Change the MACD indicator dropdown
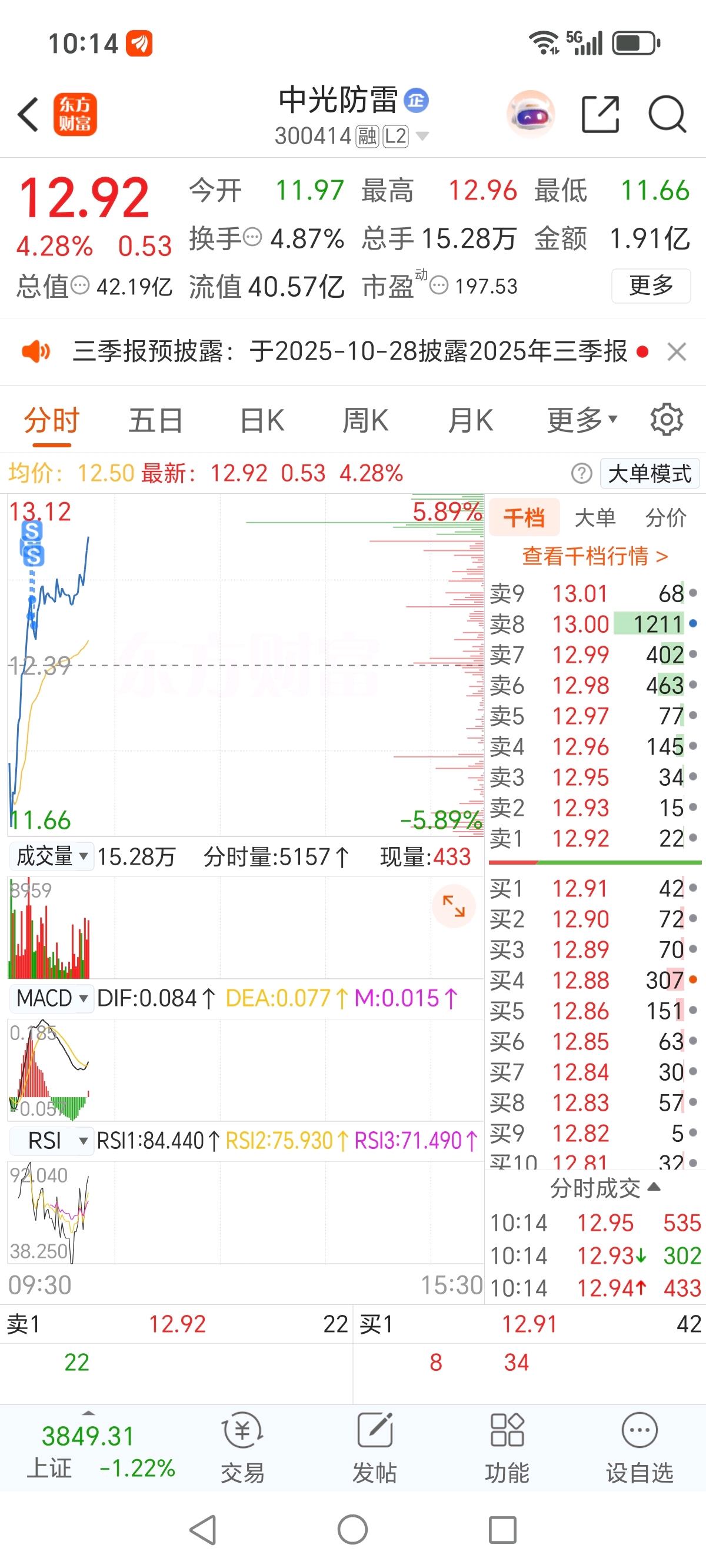The image size is (706, 1568). point(52,998)
